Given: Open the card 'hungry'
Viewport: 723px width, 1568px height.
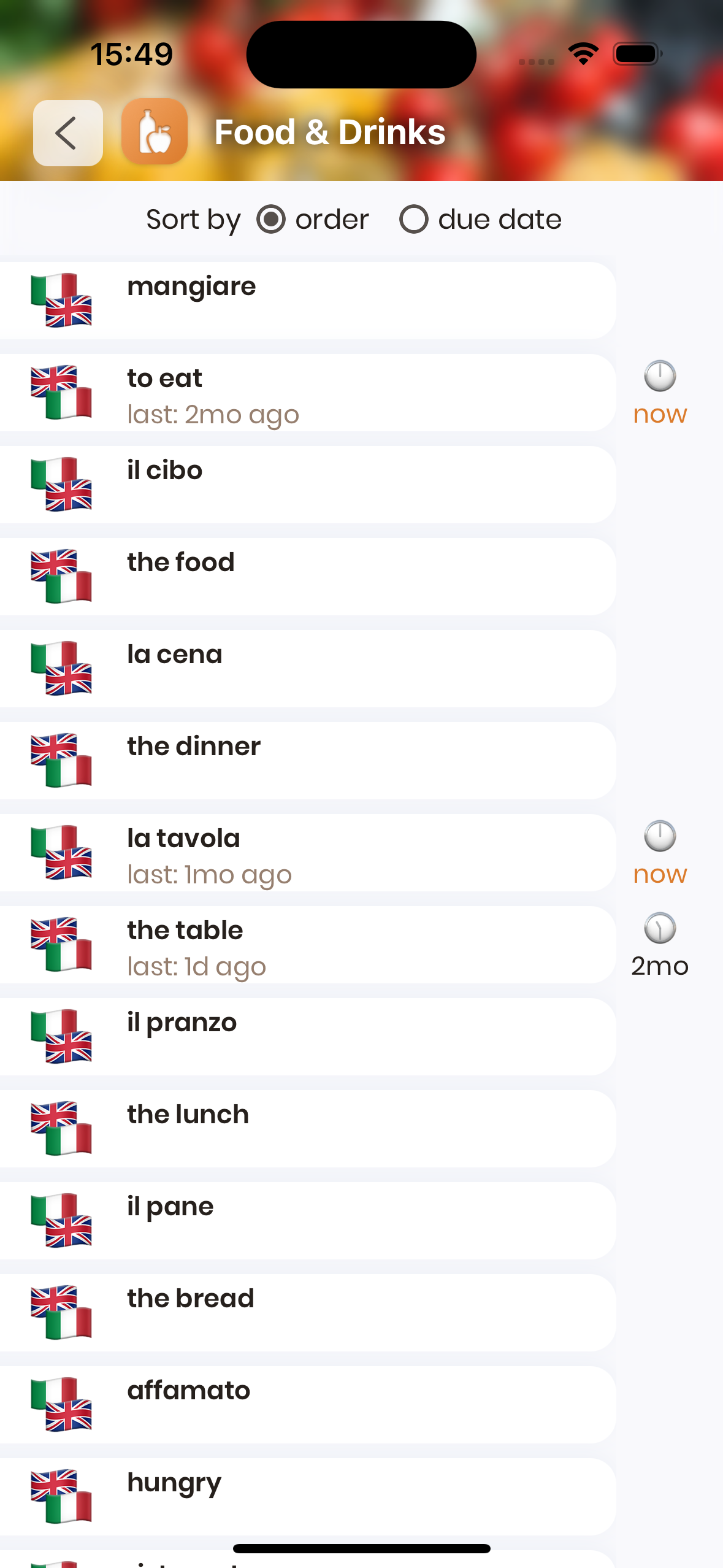Looking at the screenshot, I should click(x=307, y=1497).
